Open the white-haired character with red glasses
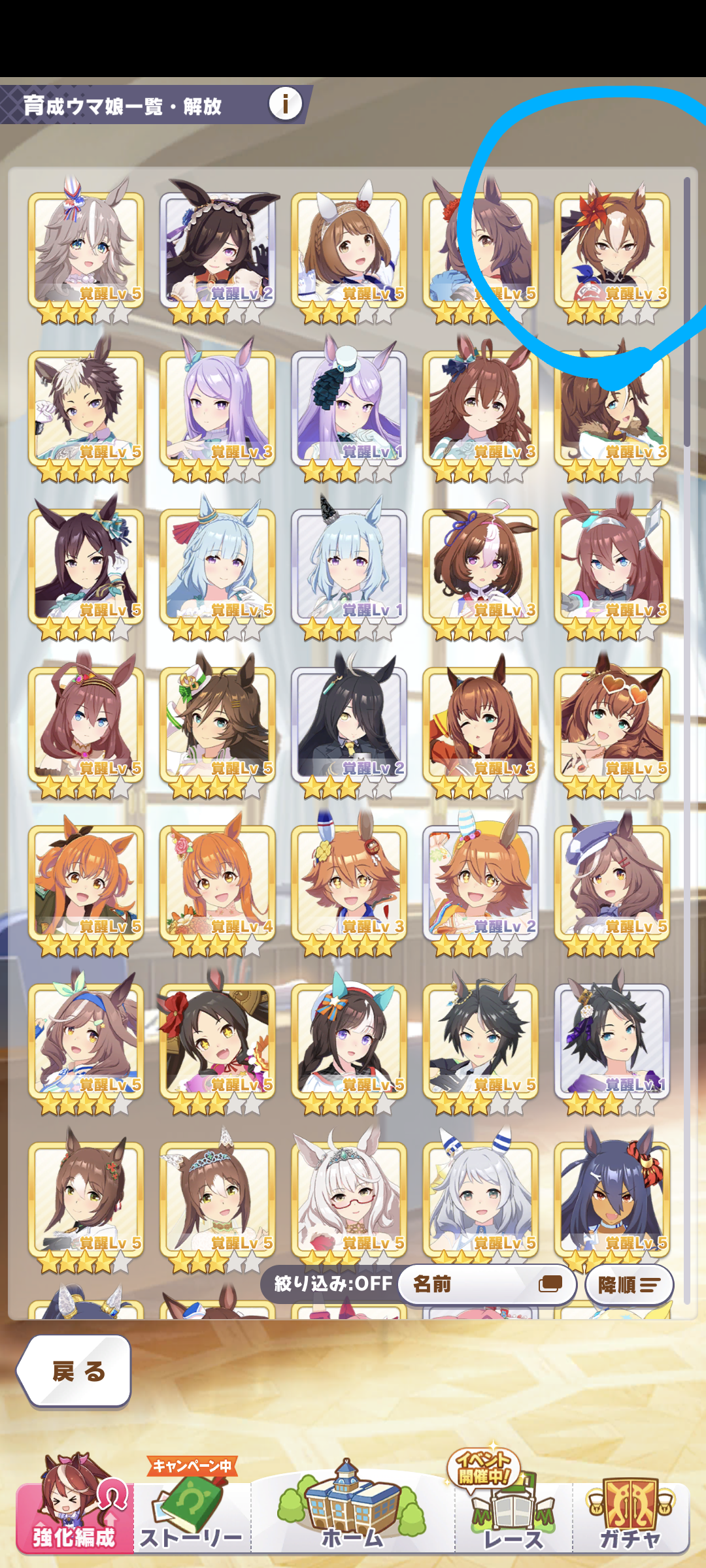The width and height of the screenshot is (706, 1568). tap(349, 1198)
